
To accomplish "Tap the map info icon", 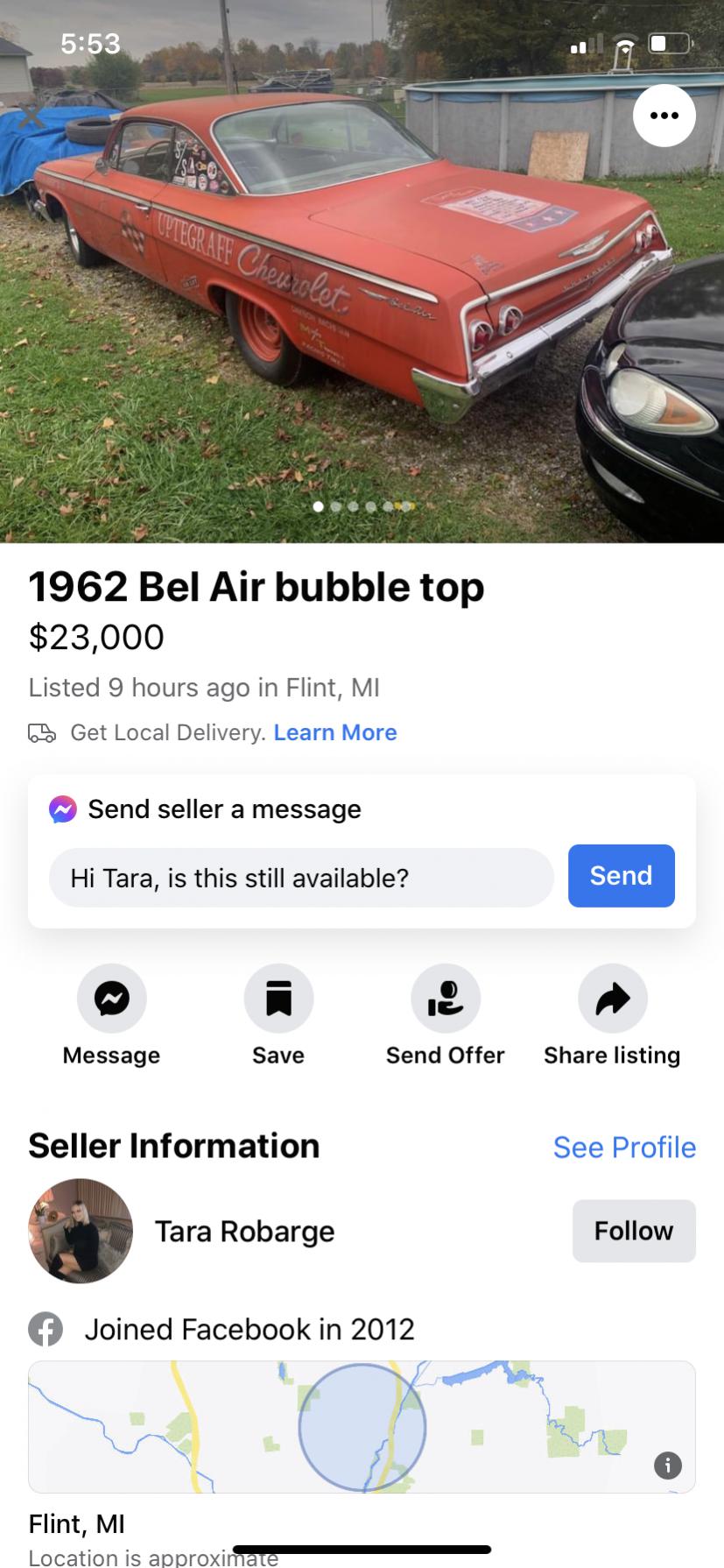I will tap(668, 1465).
